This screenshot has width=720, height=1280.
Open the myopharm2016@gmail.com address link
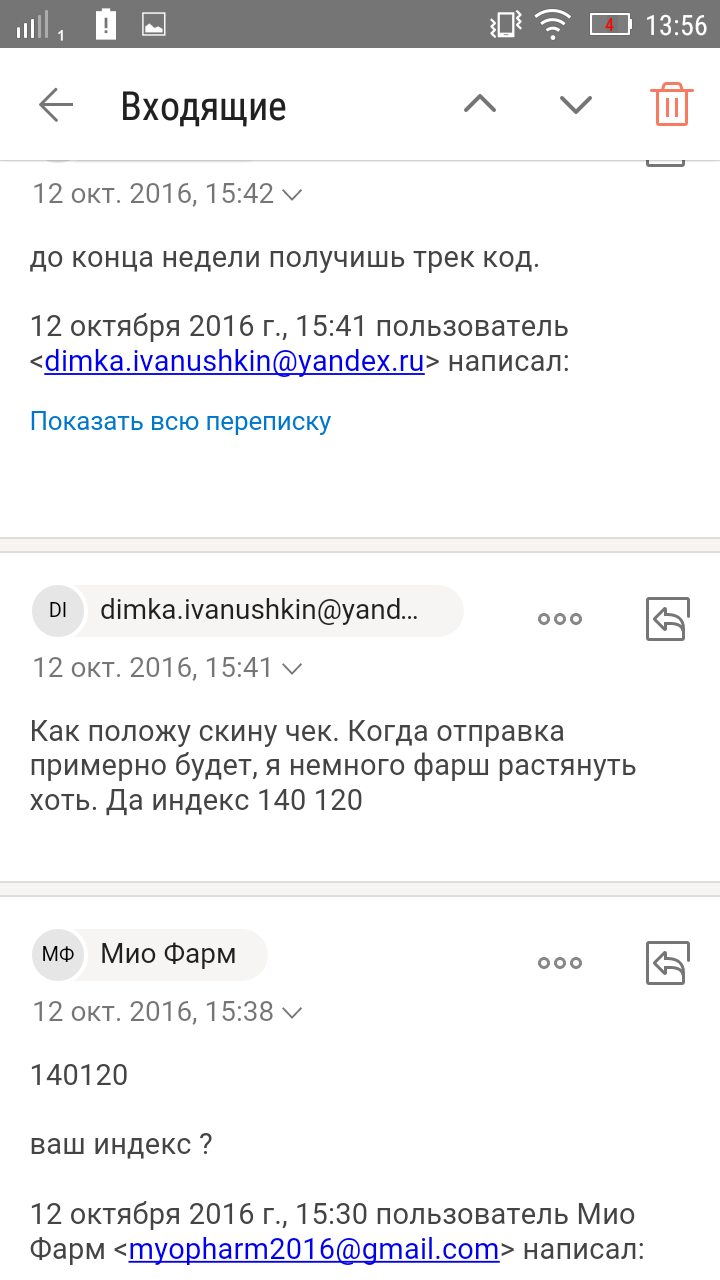[x=314, y=1249]
